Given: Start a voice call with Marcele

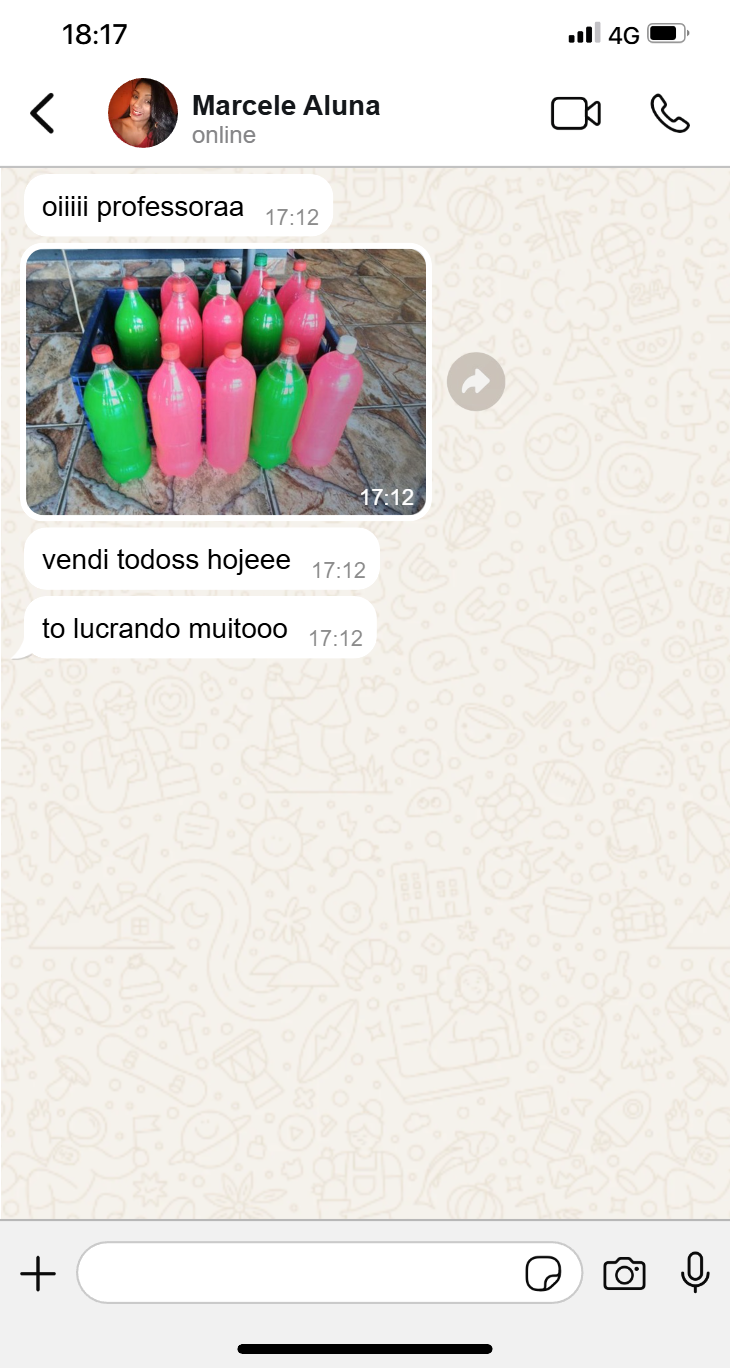Looking at the screenshot, I should (670, 114).
